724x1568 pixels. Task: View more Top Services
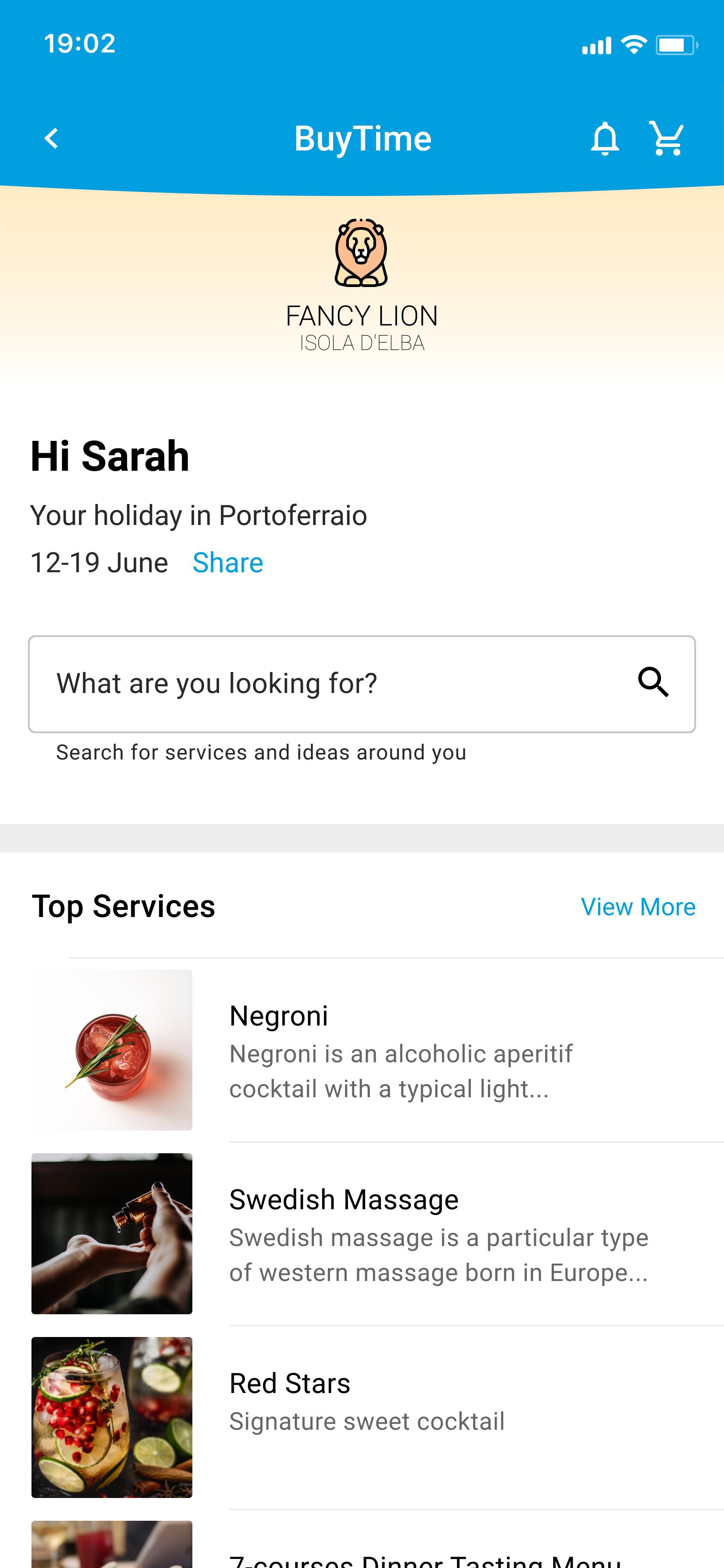[637, 906]
